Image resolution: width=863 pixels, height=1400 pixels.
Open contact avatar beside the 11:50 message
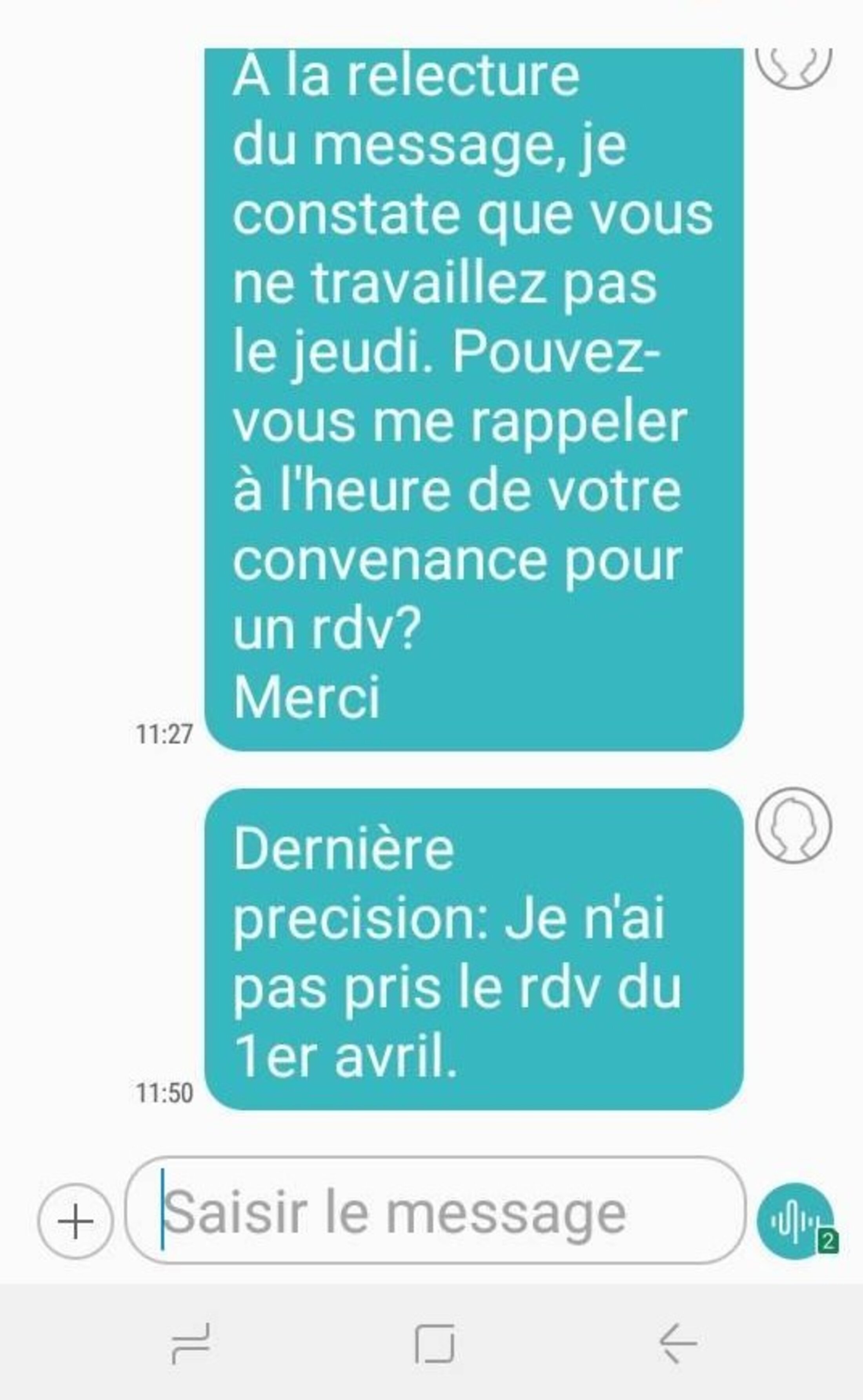point(793,825)
